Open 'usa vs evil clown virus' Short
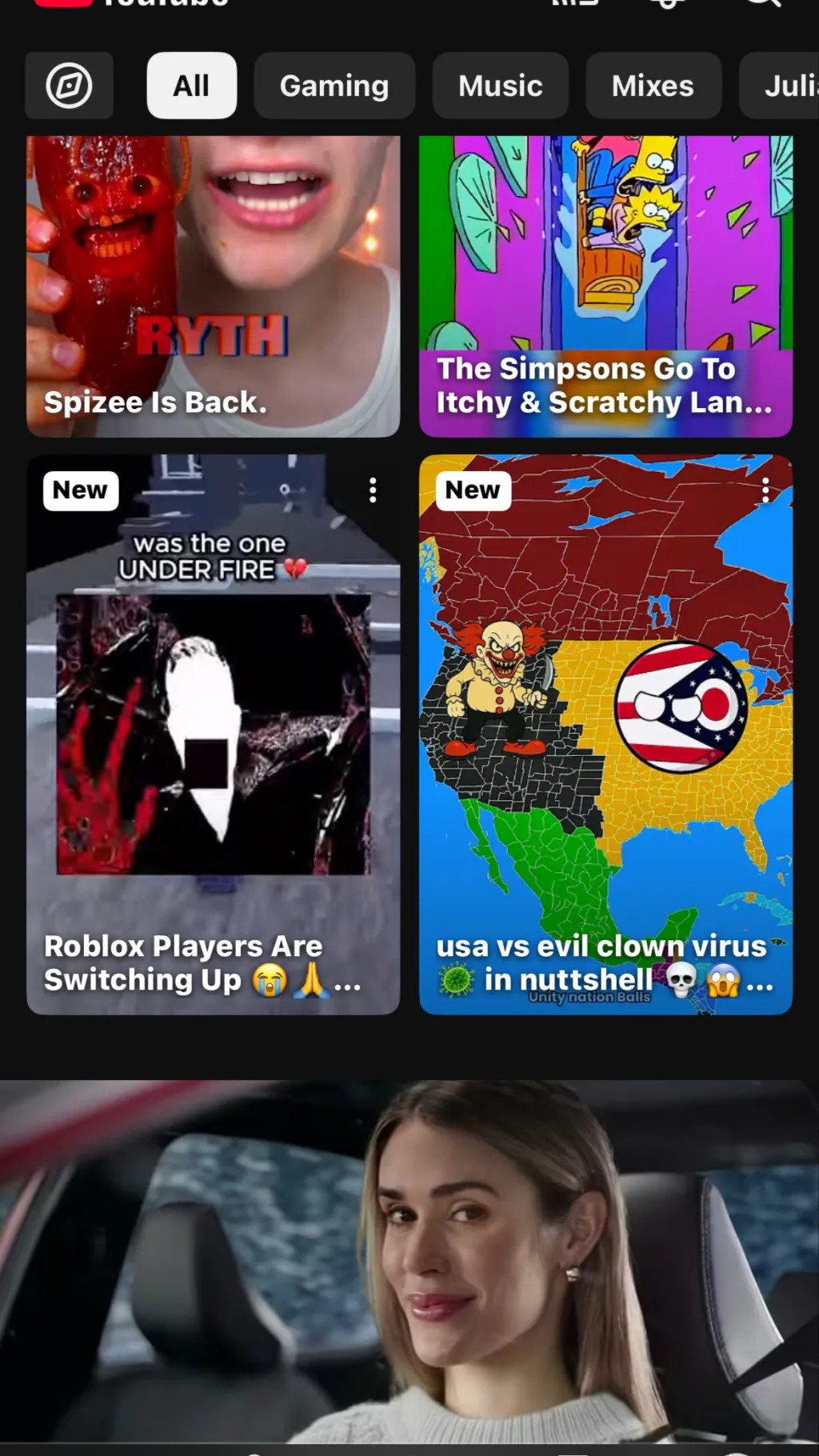This screenshot has height=1456, width=819. [x=606, y=734]
